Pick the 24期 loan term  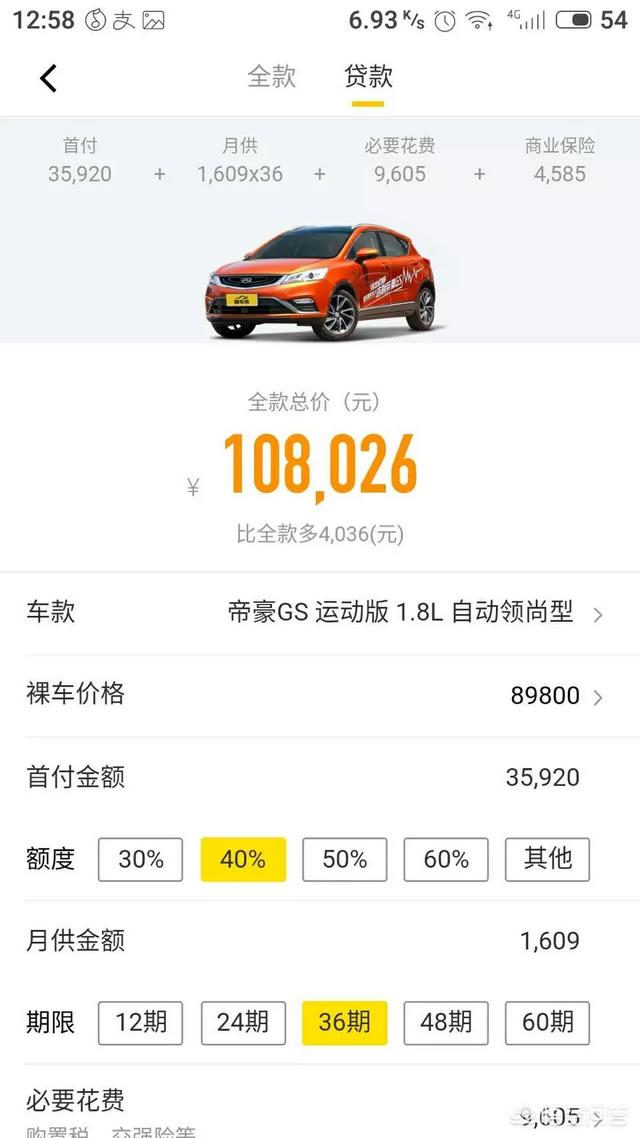tap(243, 1022)
